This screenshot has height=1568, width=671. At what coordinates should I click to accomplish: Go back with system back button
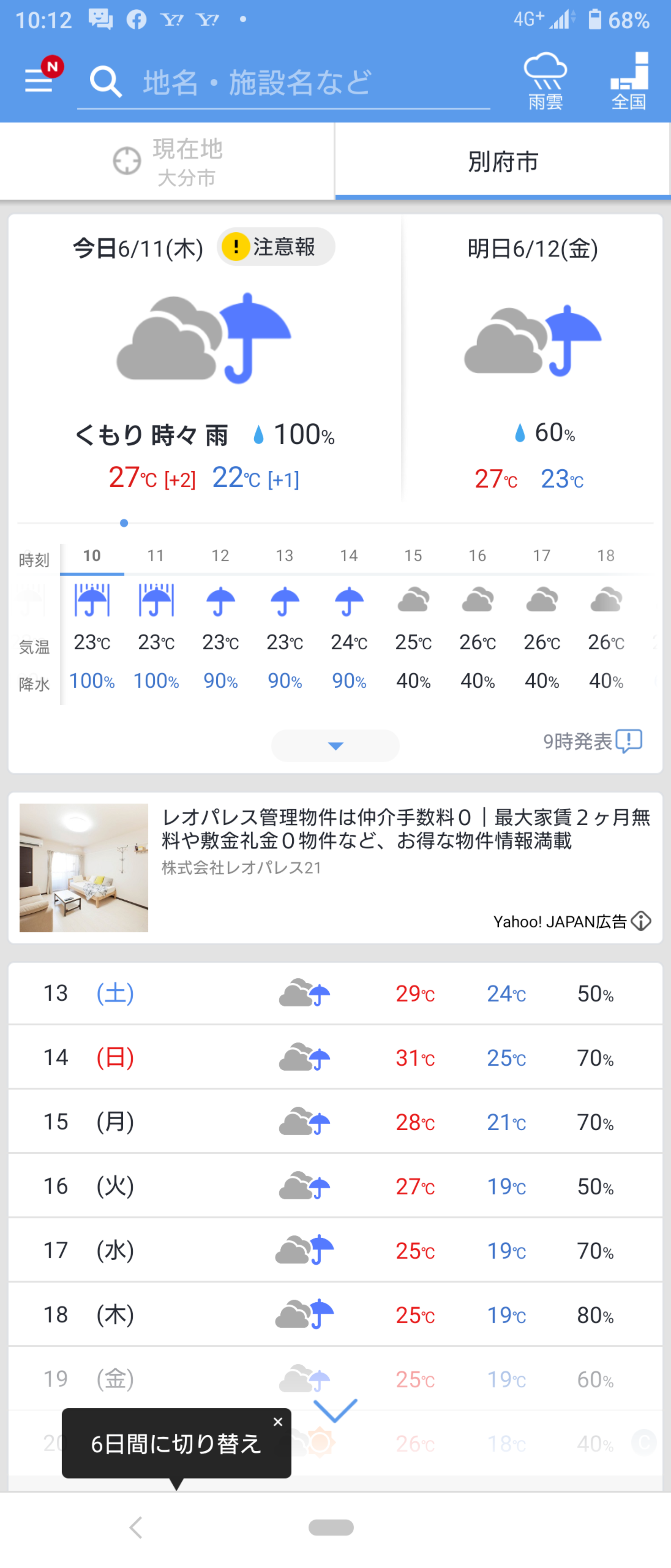(x=136, y=1527)
